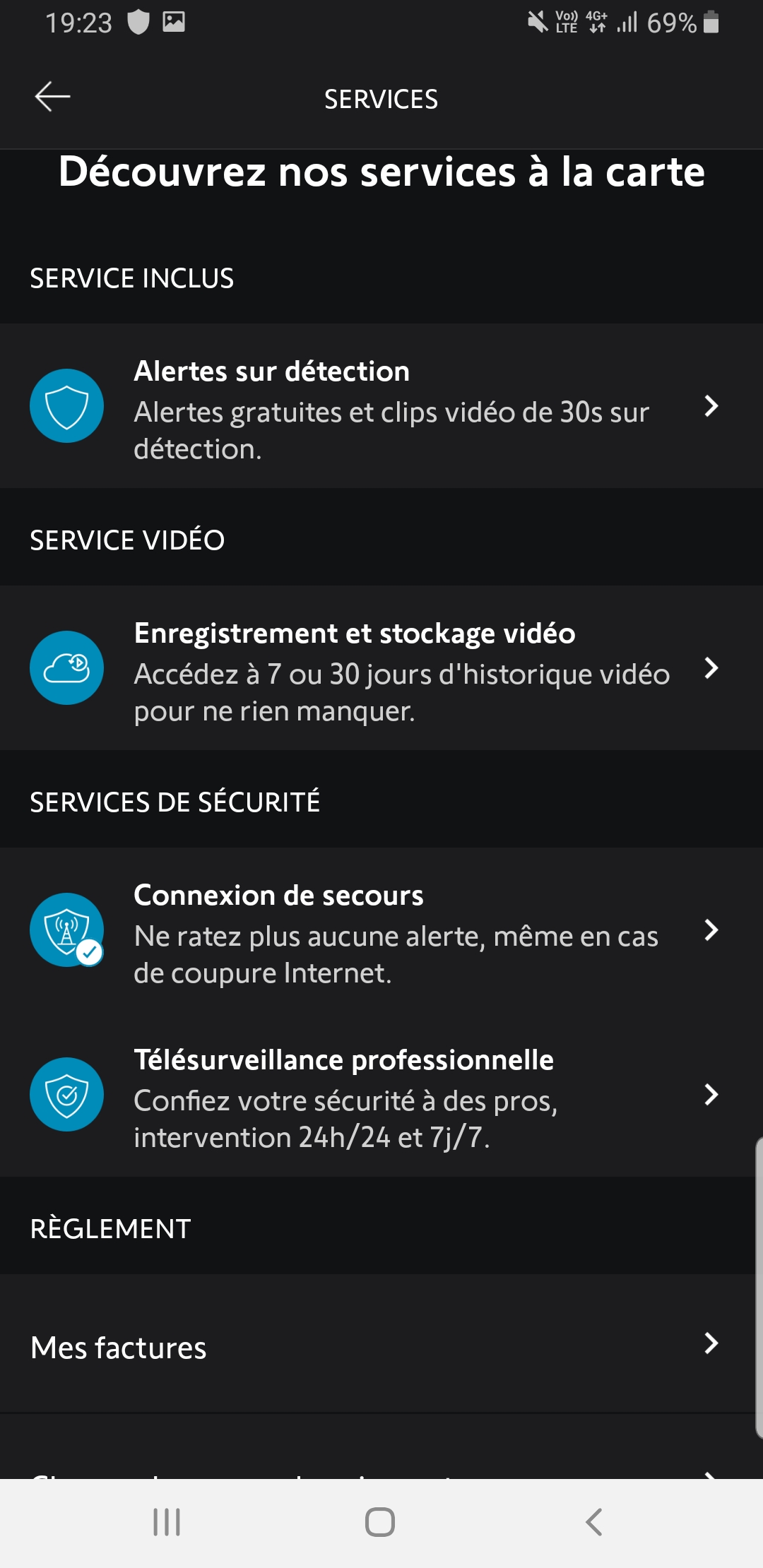
Task: Tap the system home button
Action: click(380, 1521)
